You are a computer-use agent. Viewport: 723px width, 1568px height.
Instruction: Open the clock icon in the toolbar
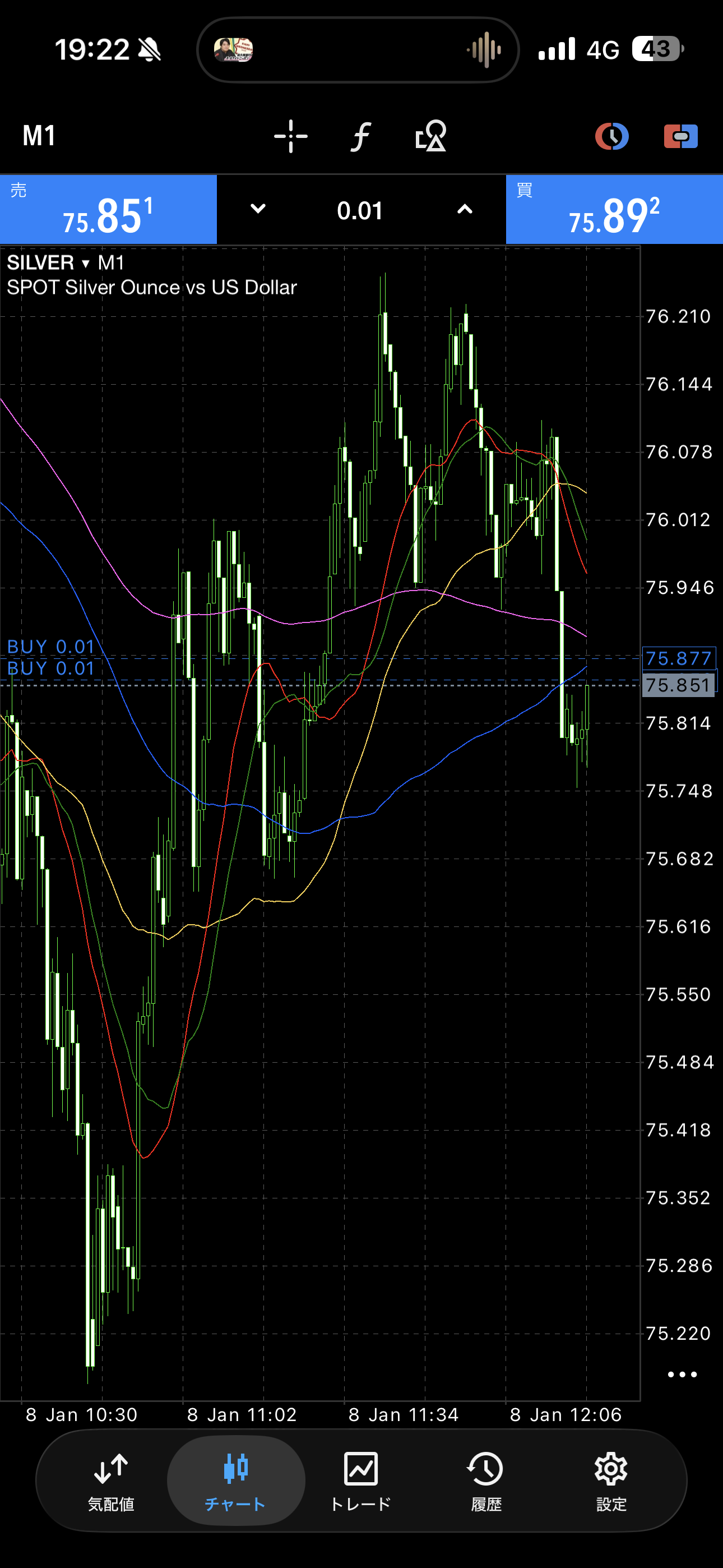pos(611,136)
